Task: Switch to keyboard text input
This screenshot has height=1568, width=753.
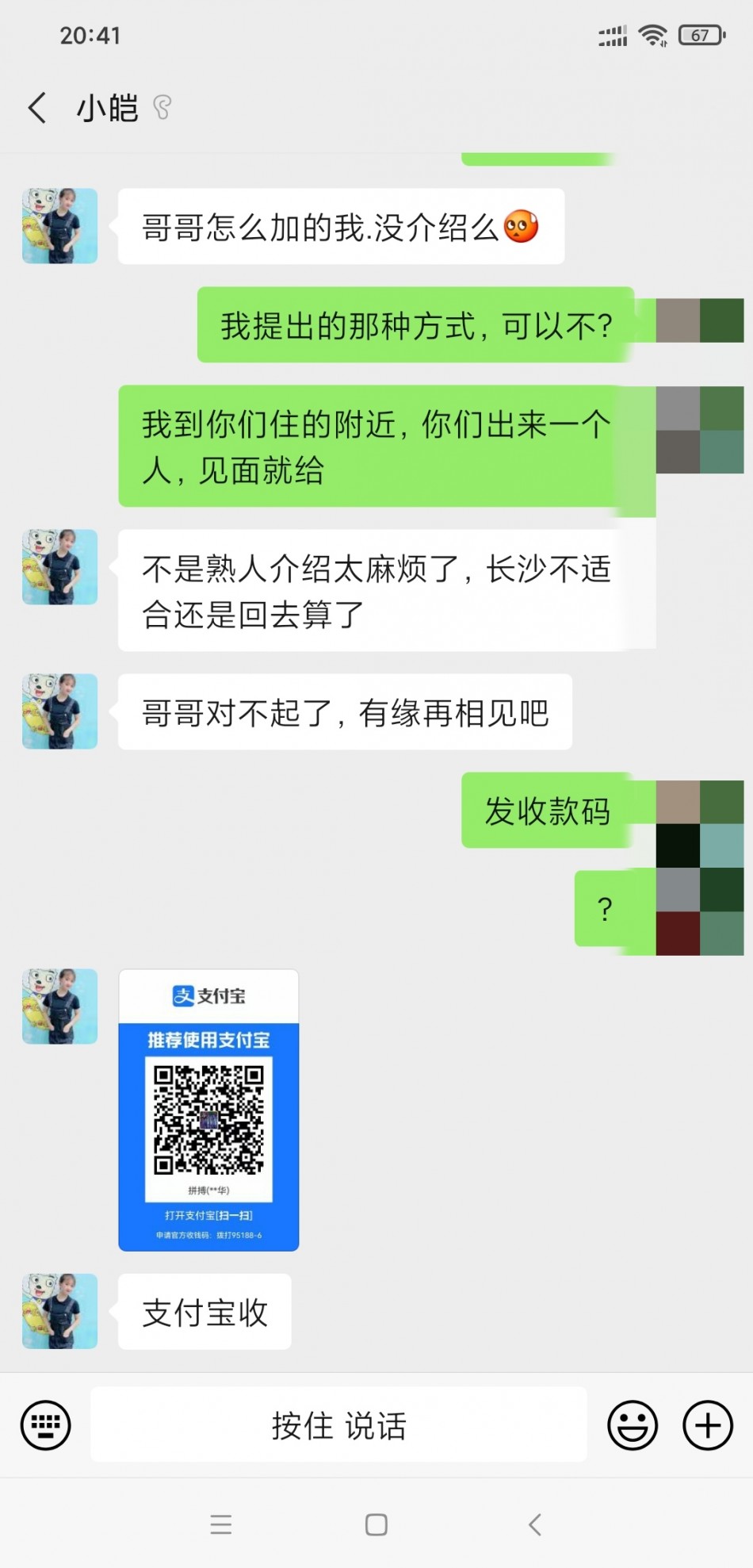Action: pos(45,1425)
